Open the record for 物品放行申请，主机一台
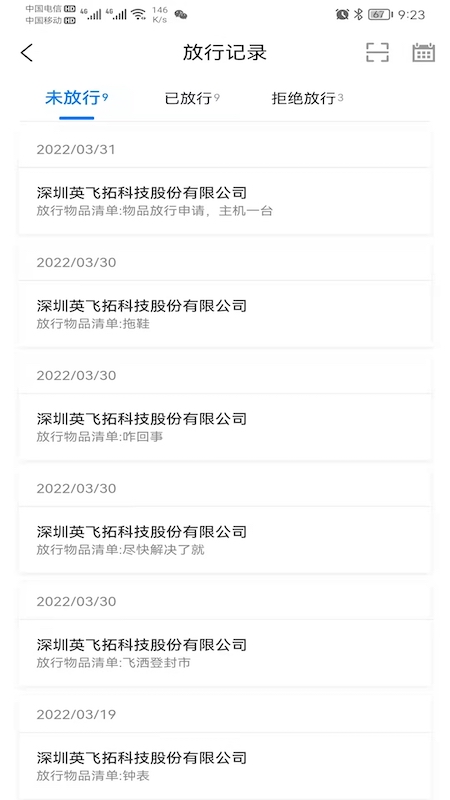The height and width of the screenshot is (800, 450). click(x=225, y=201)
